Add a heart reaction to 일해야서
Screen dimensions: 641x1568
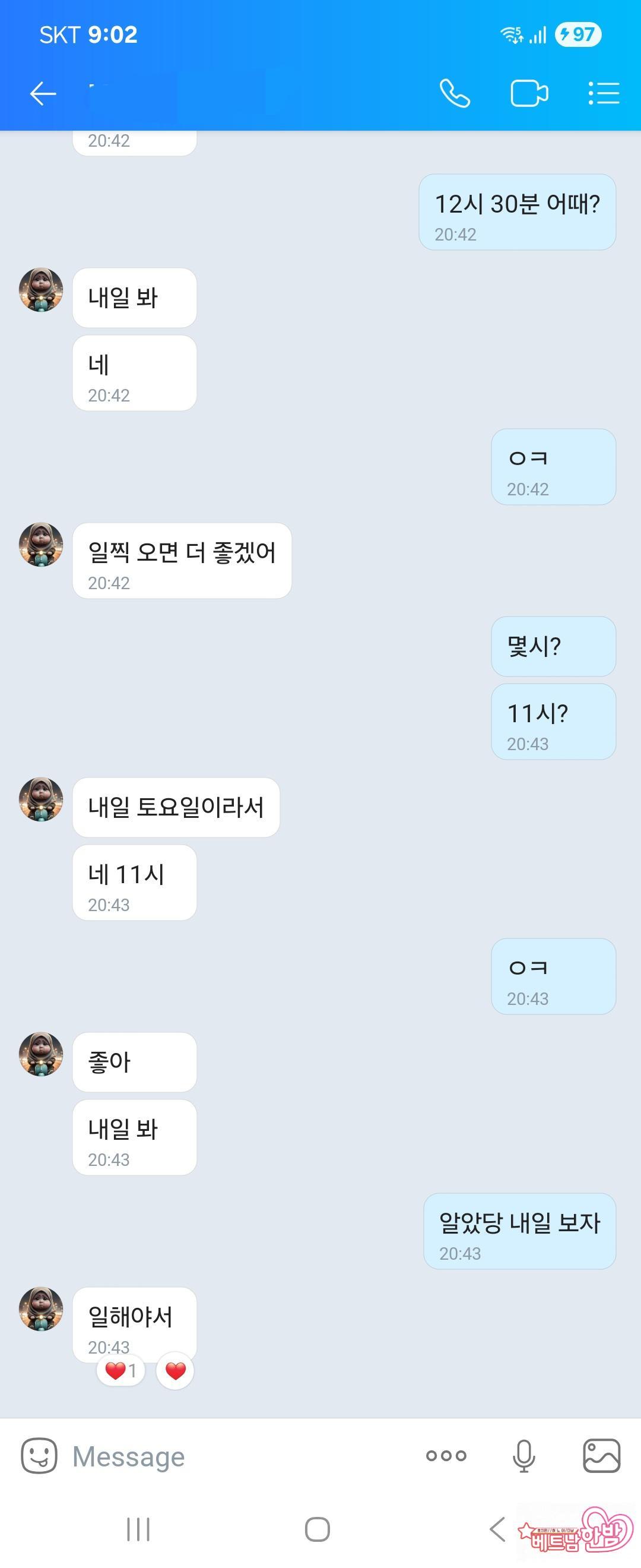[175, 1371]
